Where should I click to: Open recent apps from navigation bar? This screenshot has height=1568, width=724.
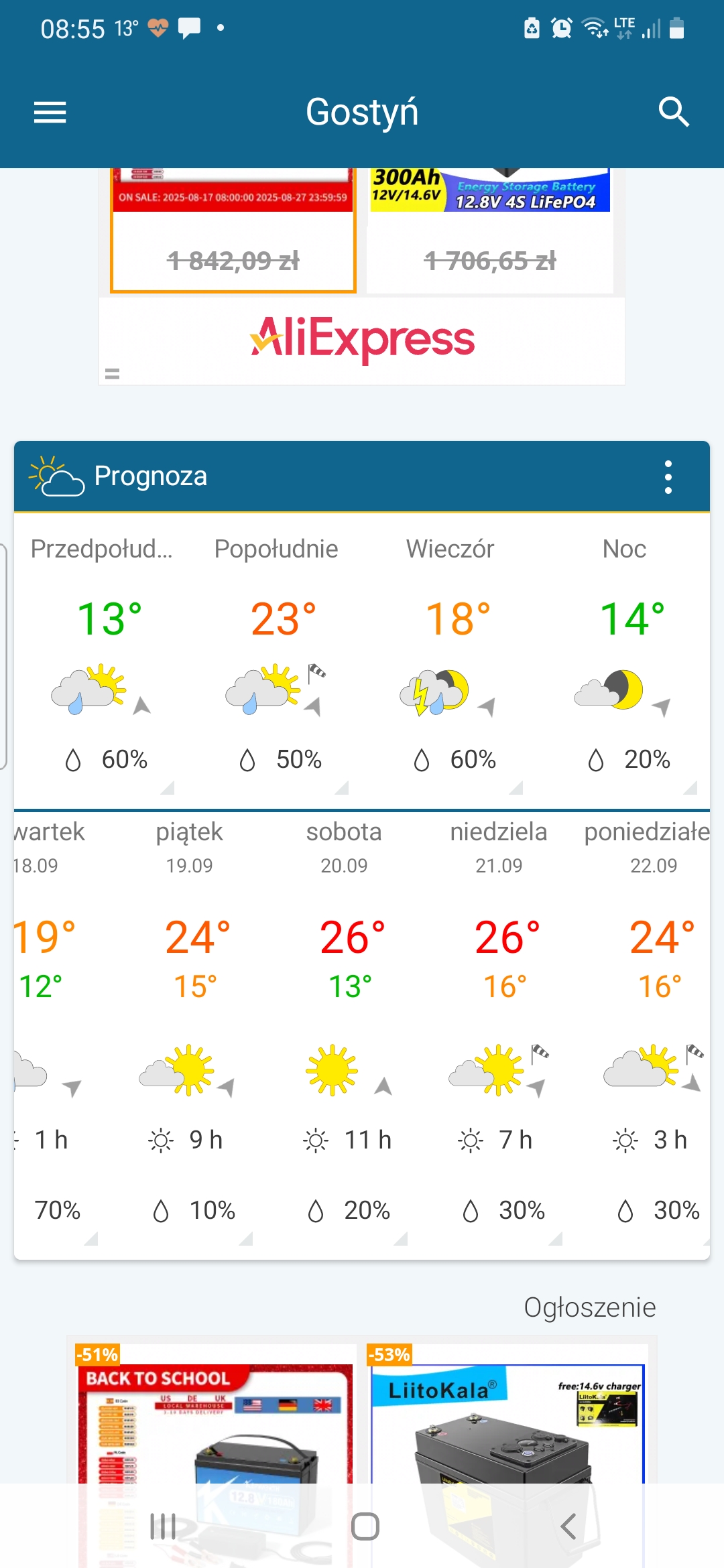click(x=163, y=1526)
